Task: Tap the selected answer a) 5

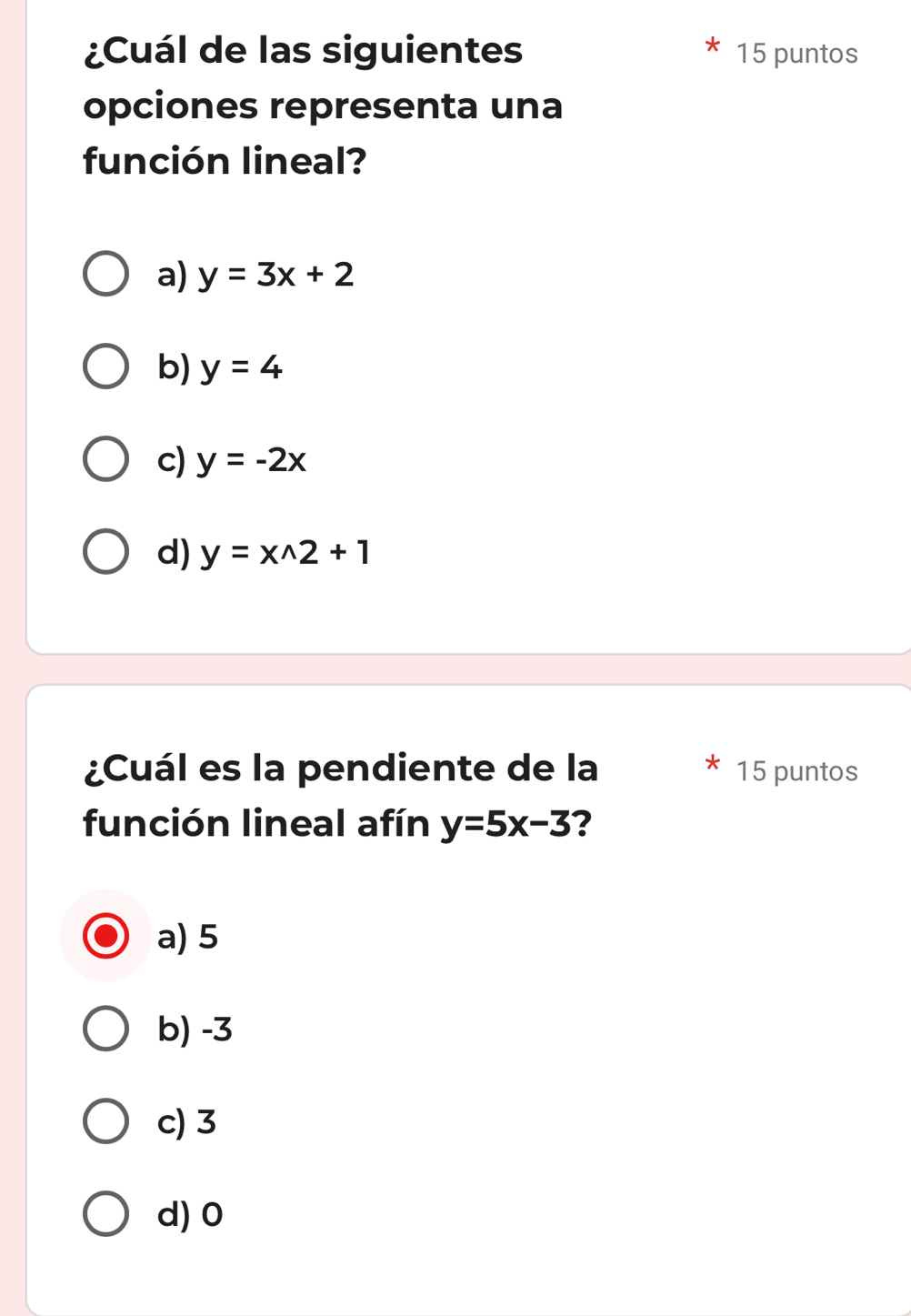Action: (x=106, y=936)
